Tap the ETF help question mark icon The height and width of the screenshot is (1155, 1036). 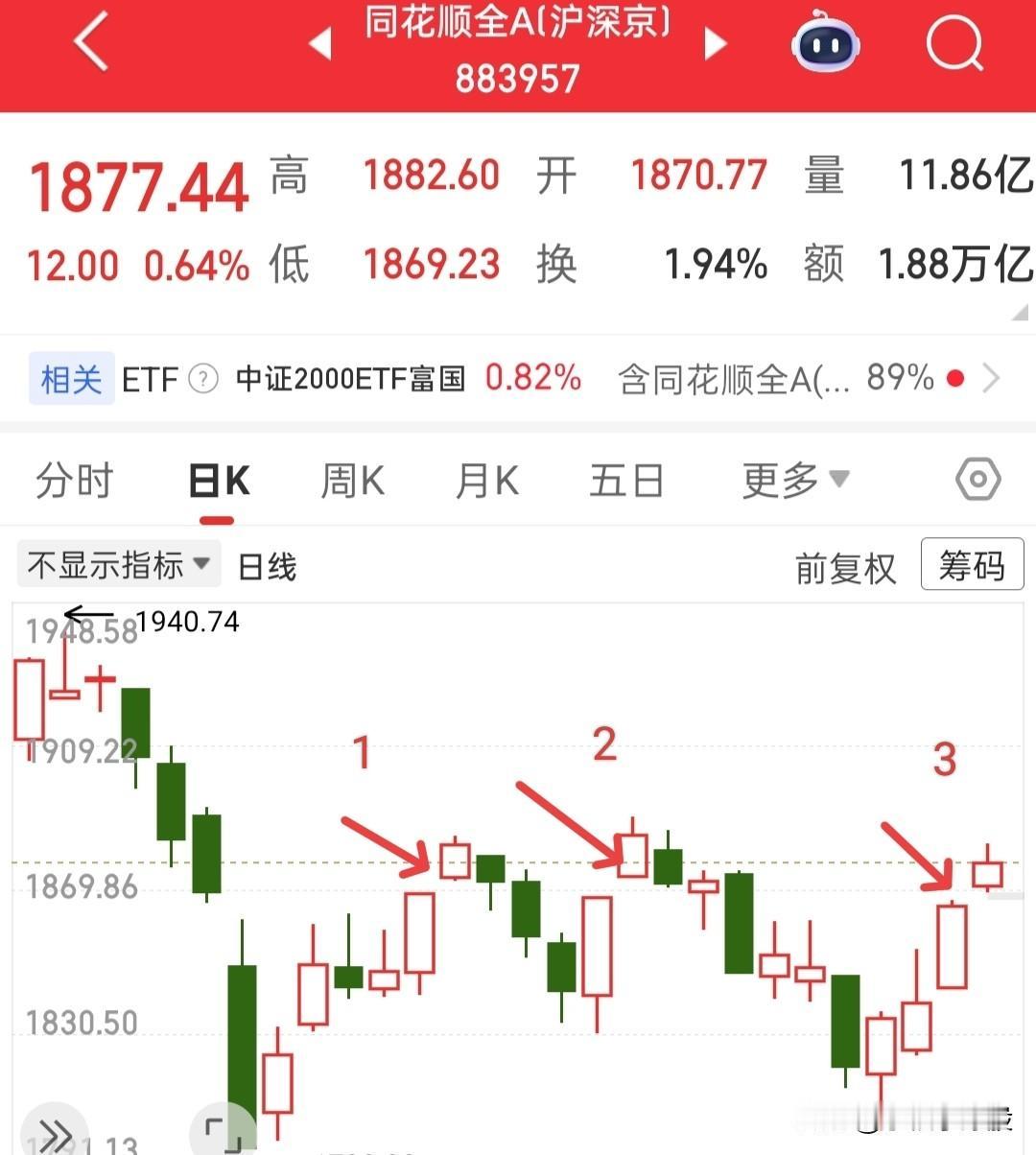[x=202, y=378]
